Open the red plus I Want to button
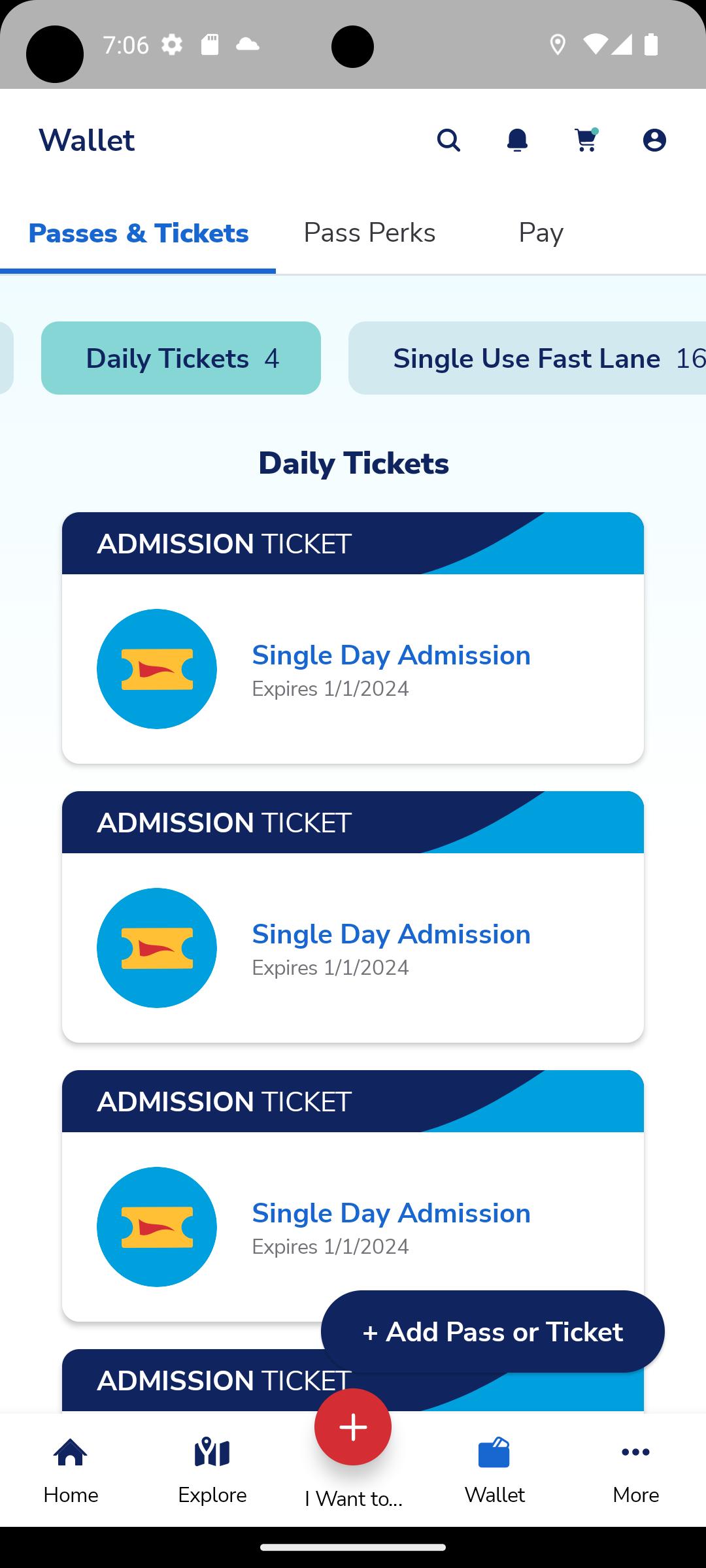 pyautogui.click(x=353, y=1427)
